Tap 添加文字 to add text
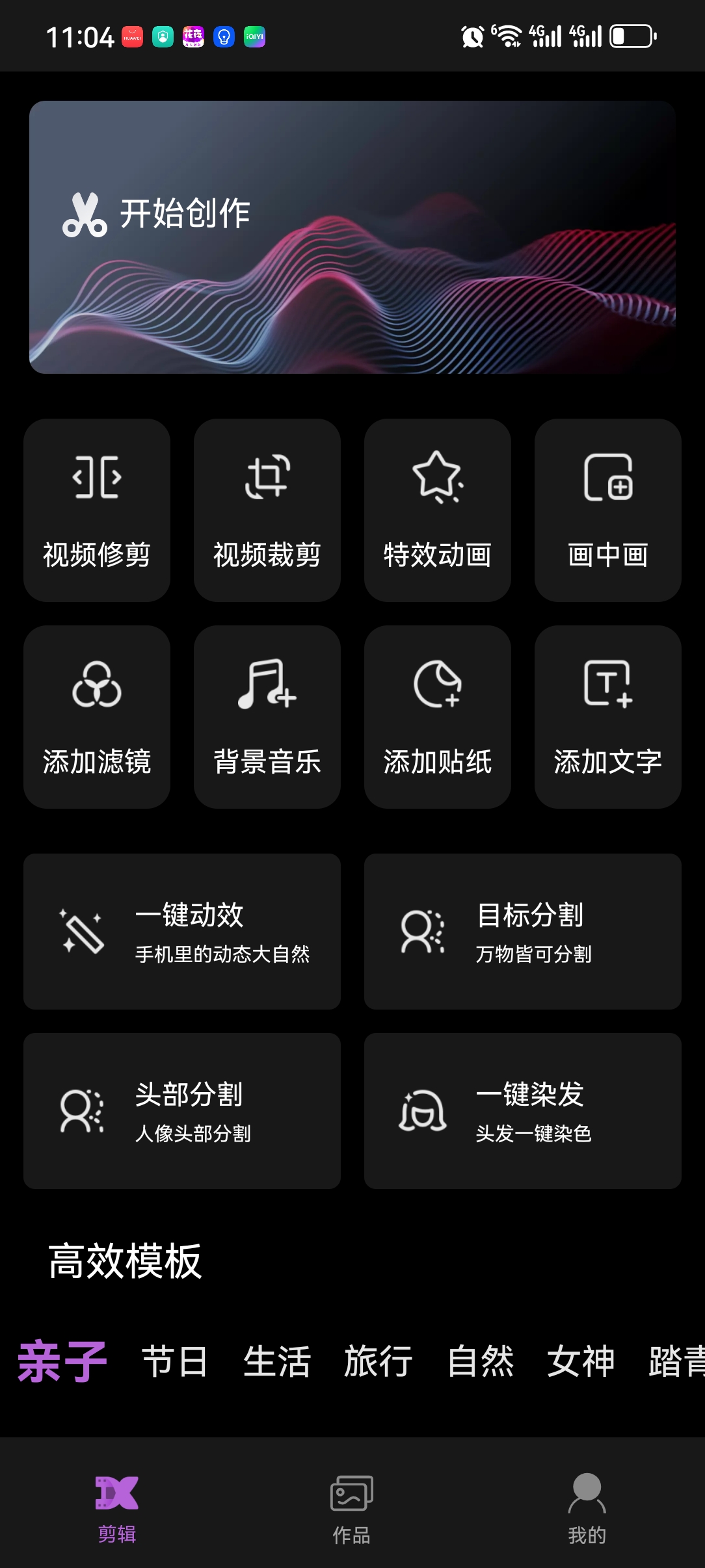Image resolution: width=705 pixels, height=1568 pixels. pyautogui.click(x=608, y=717)
